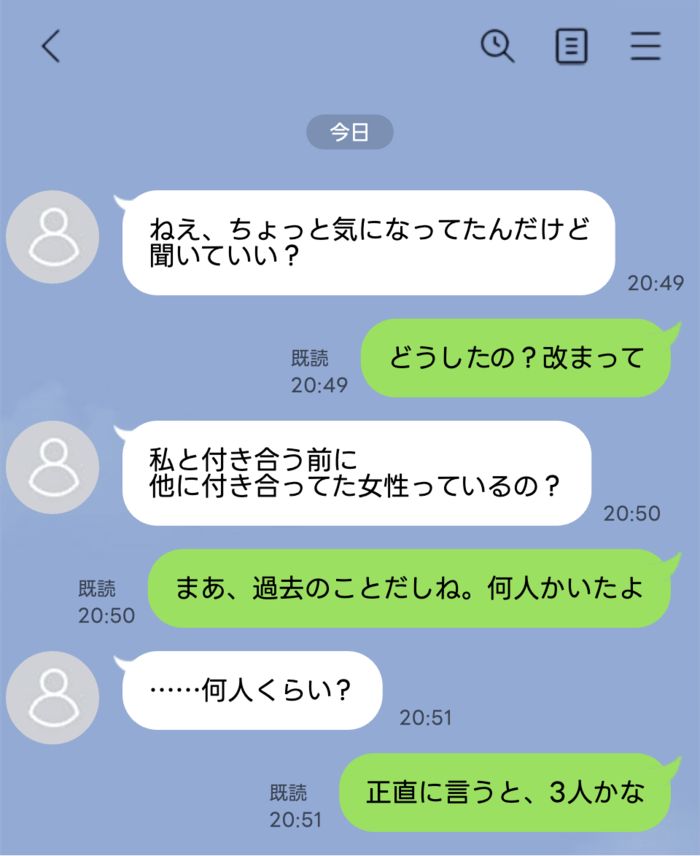
Task: Open the chat hamburger menu
Action: click(646, 46)
